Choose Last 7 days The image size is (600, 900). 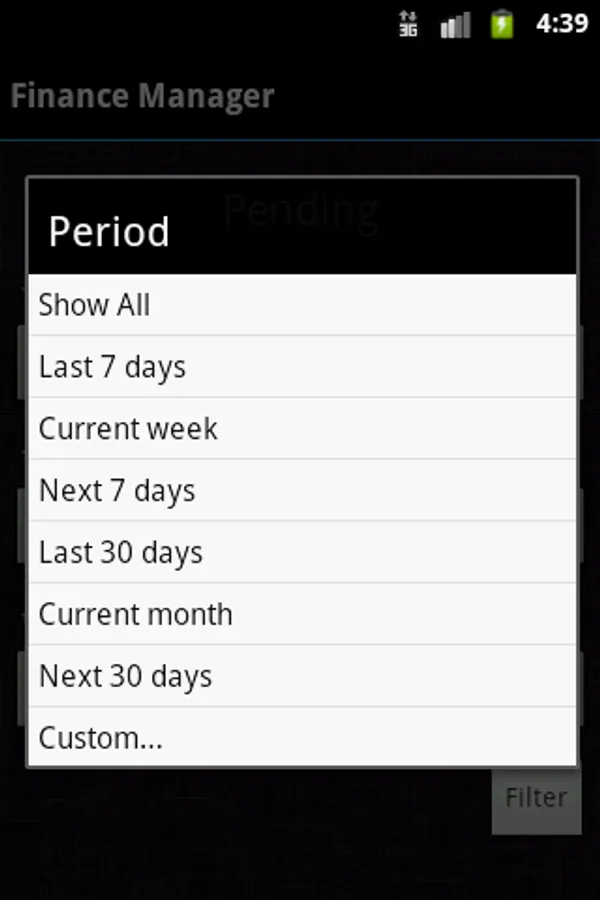coord(300,367)
